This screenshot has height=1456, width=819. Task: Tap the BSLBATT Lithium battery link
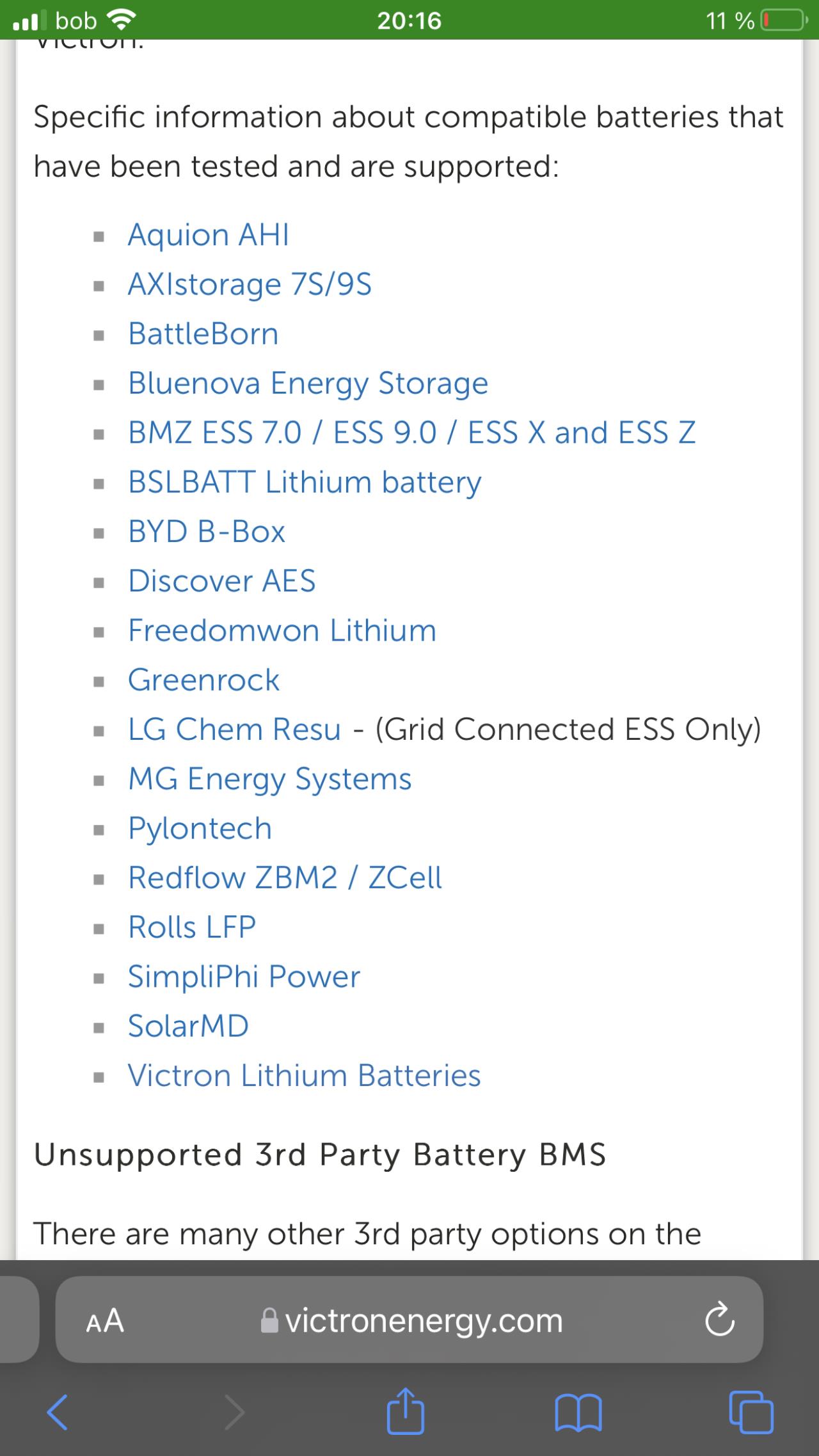click(305, 482)
